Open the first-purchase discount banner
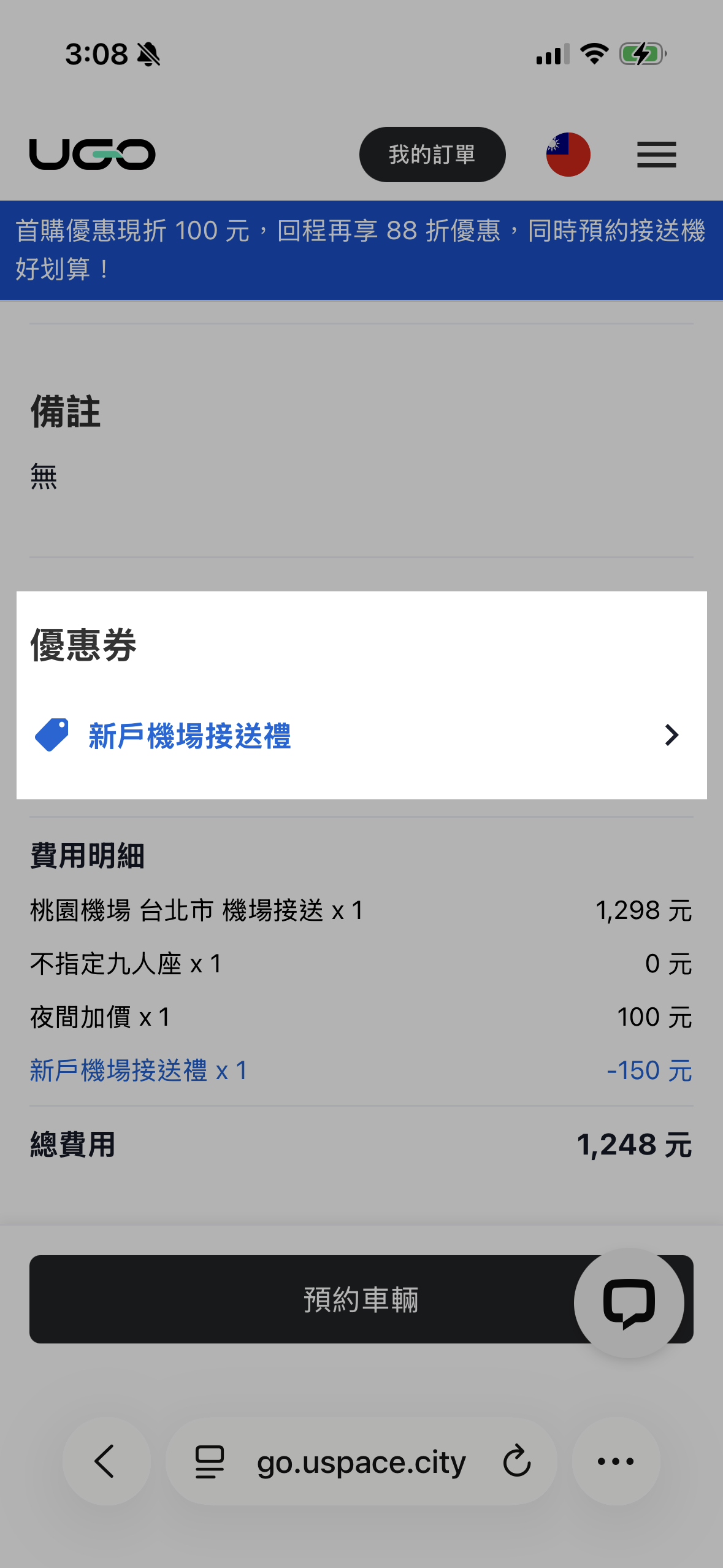The width and height of the screenshot is (723, 1568). pos(361,250)
